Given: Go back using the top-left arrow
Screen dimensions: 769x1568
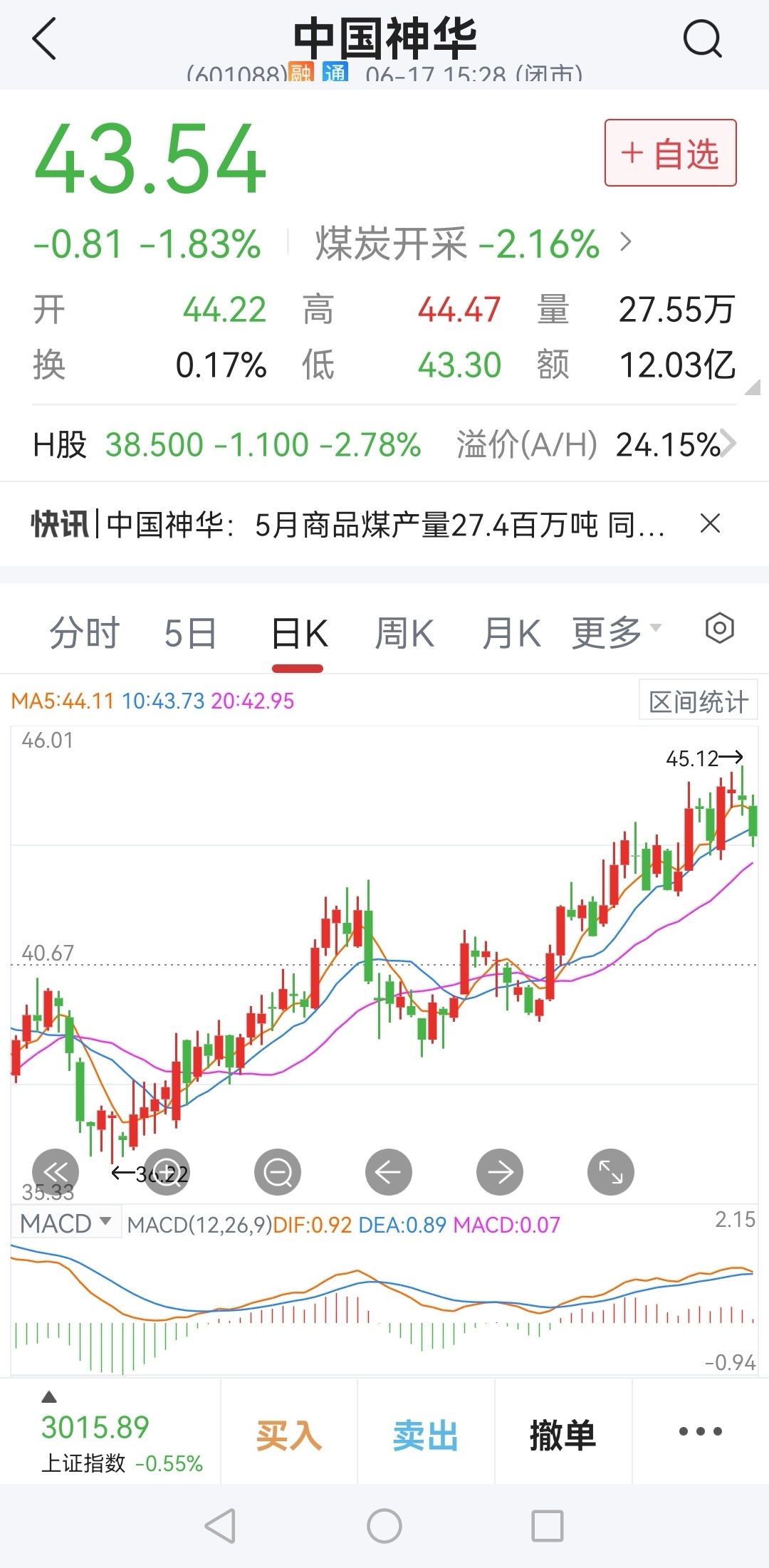Looking at the screenshot, I should 44,39.
